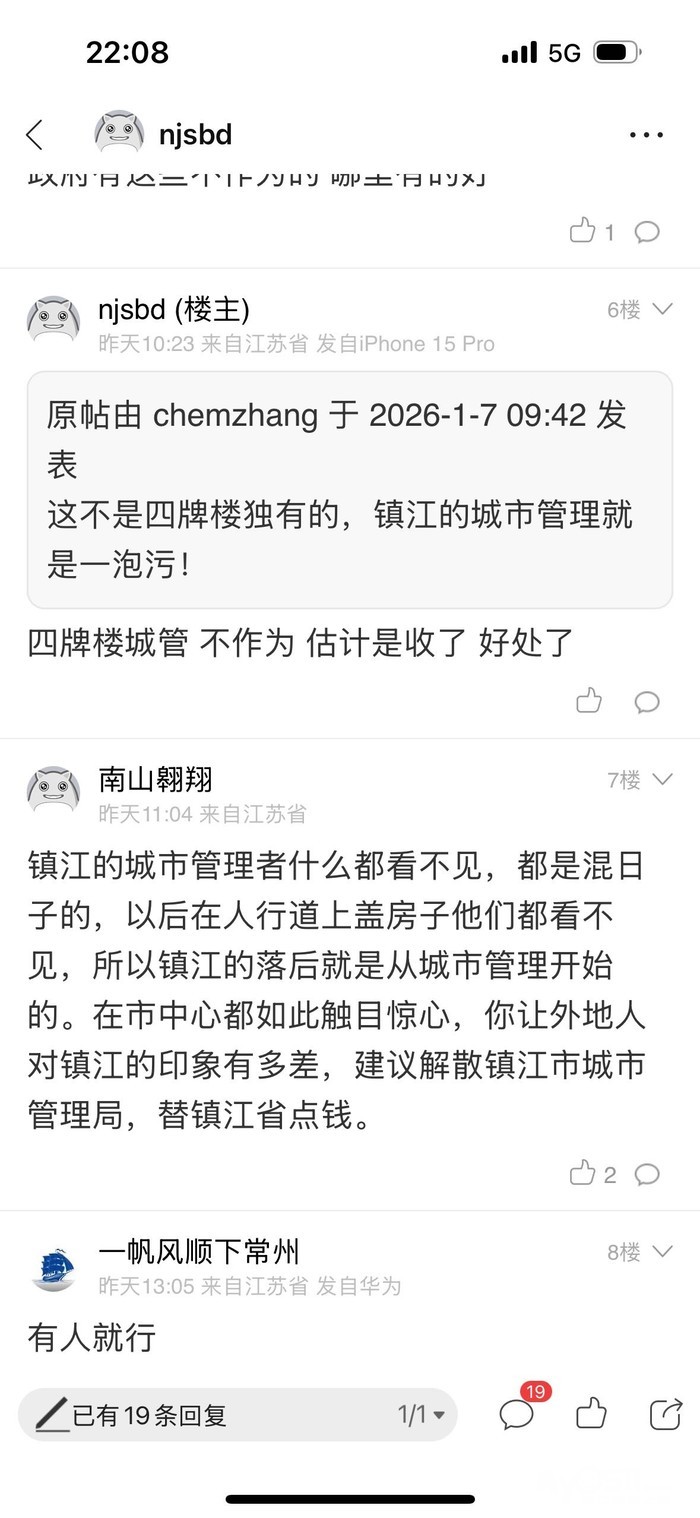Open the 1/1 page selector

(x=421, y=1415)
